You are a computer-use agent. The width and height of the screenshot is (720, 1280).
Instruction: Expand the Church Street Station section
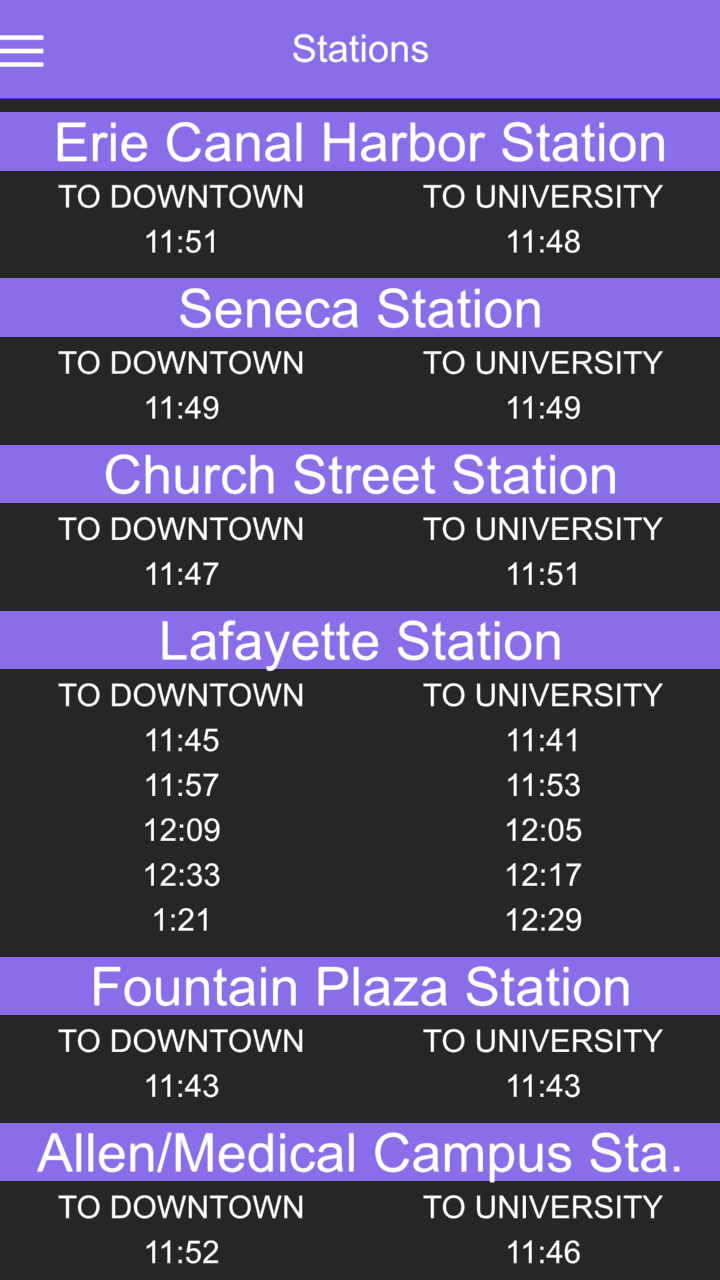(x=360, y=474)
